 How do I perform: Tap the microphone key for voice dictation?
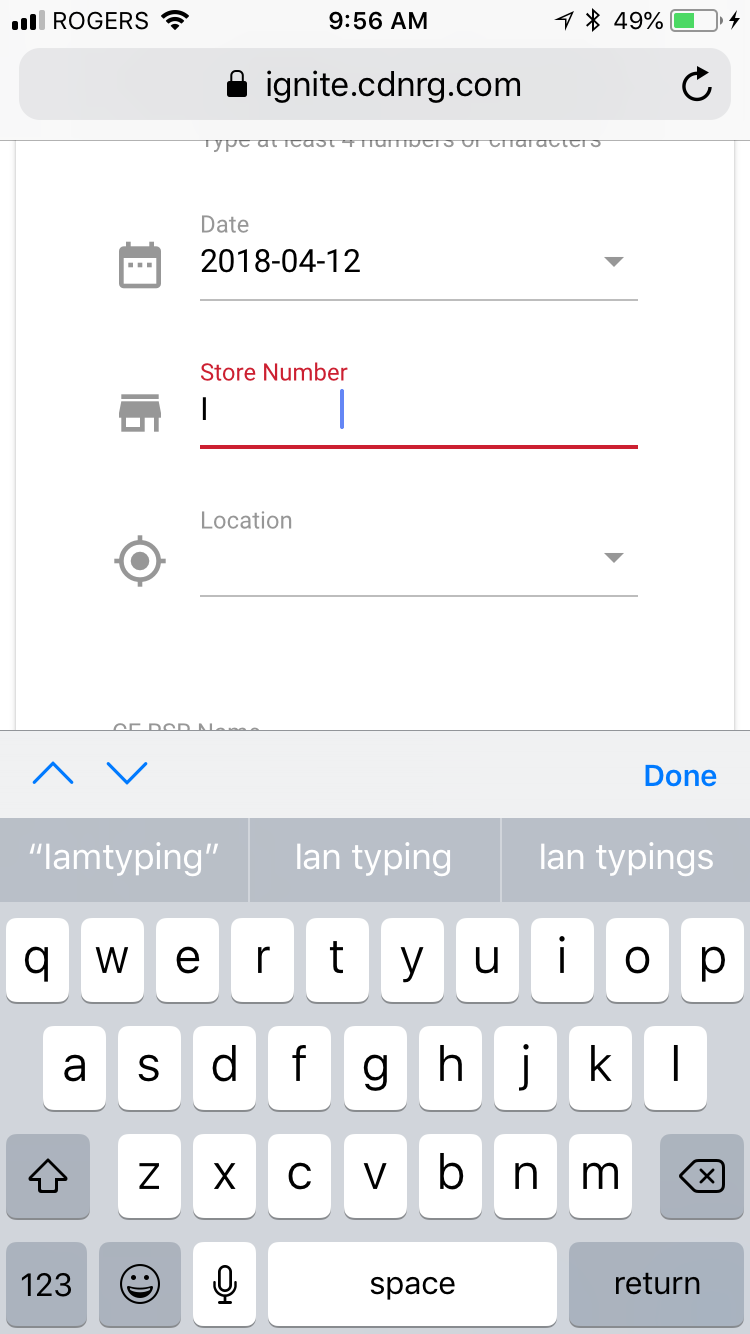click(x=224, y=1284)
